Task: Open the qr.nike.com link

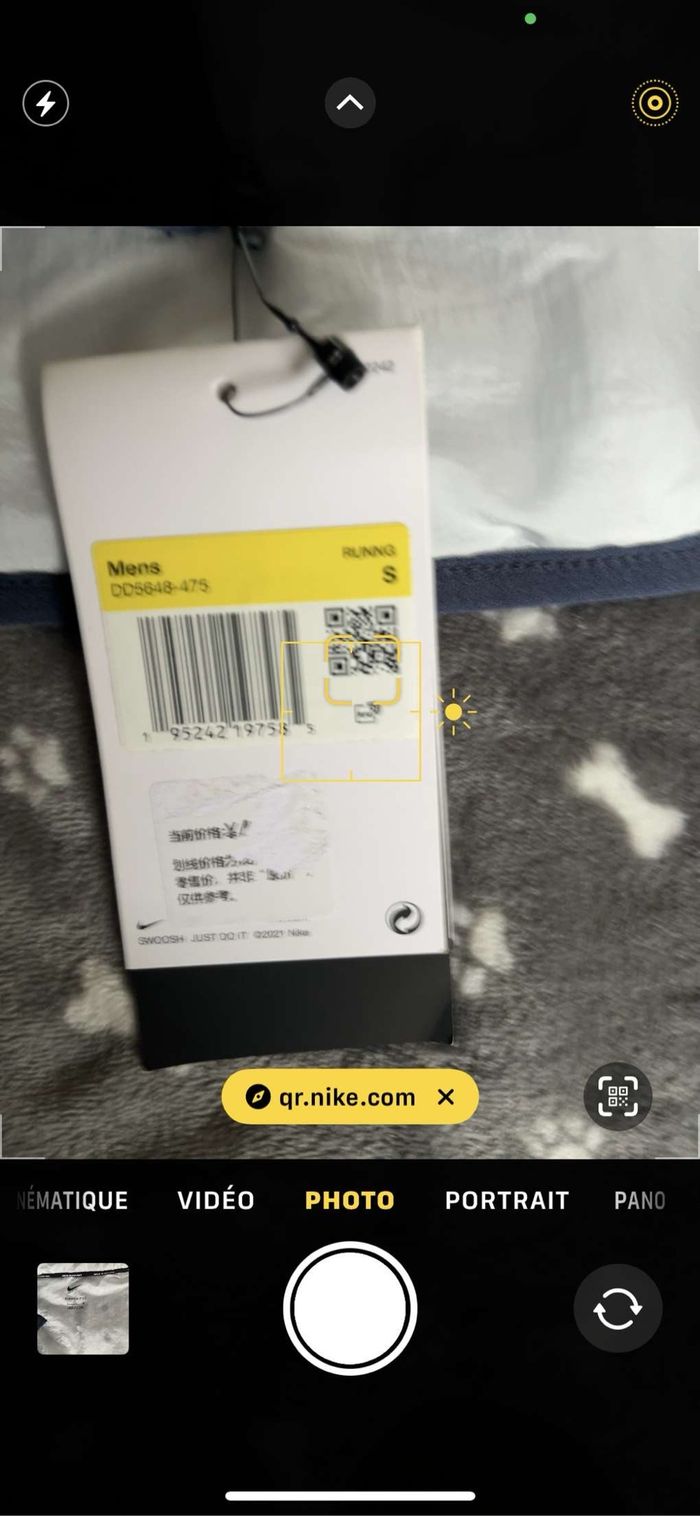Action: [335, 1097]
